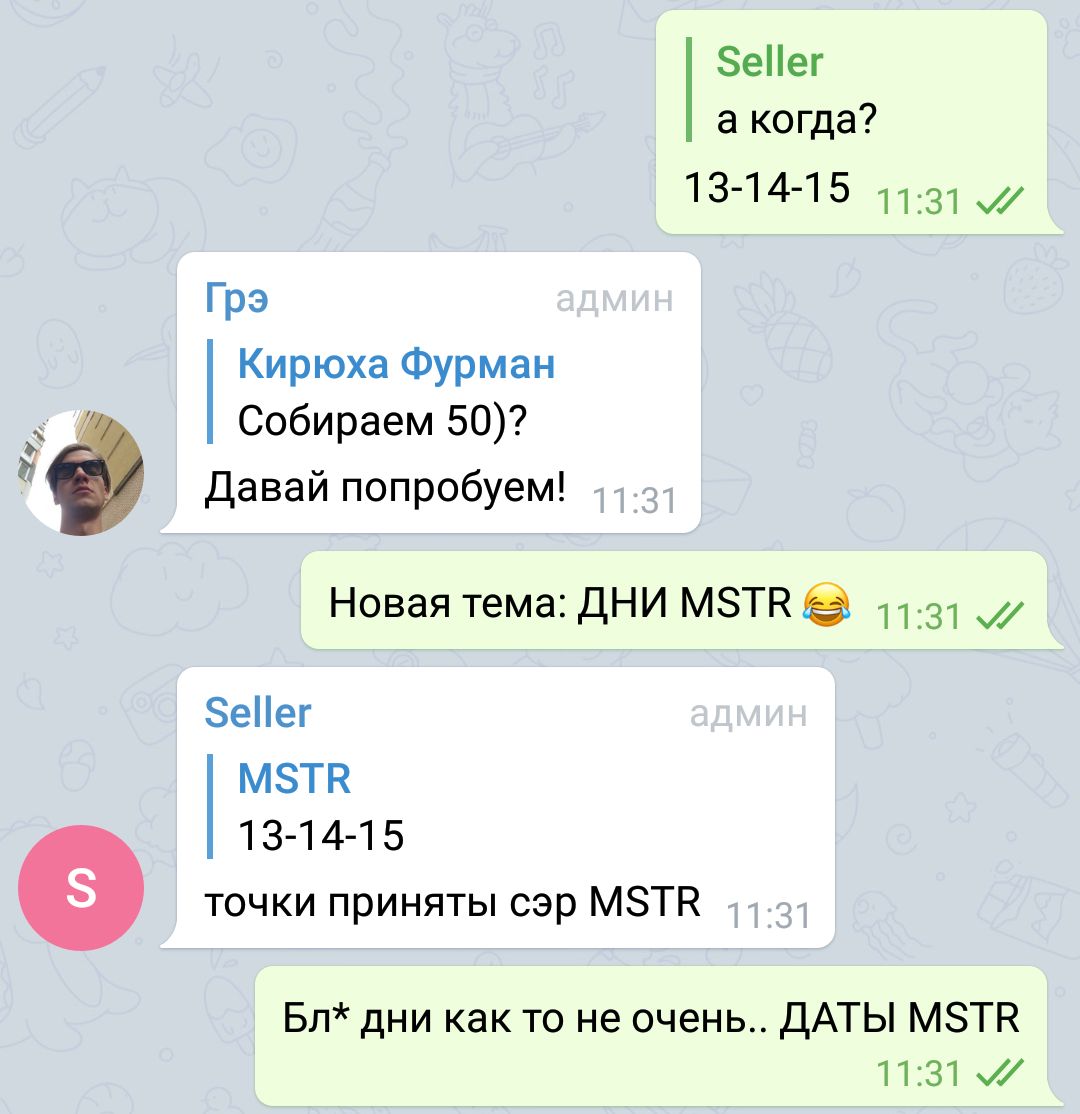Jump to quoted Кирюха Фурман message

[396, 392]
